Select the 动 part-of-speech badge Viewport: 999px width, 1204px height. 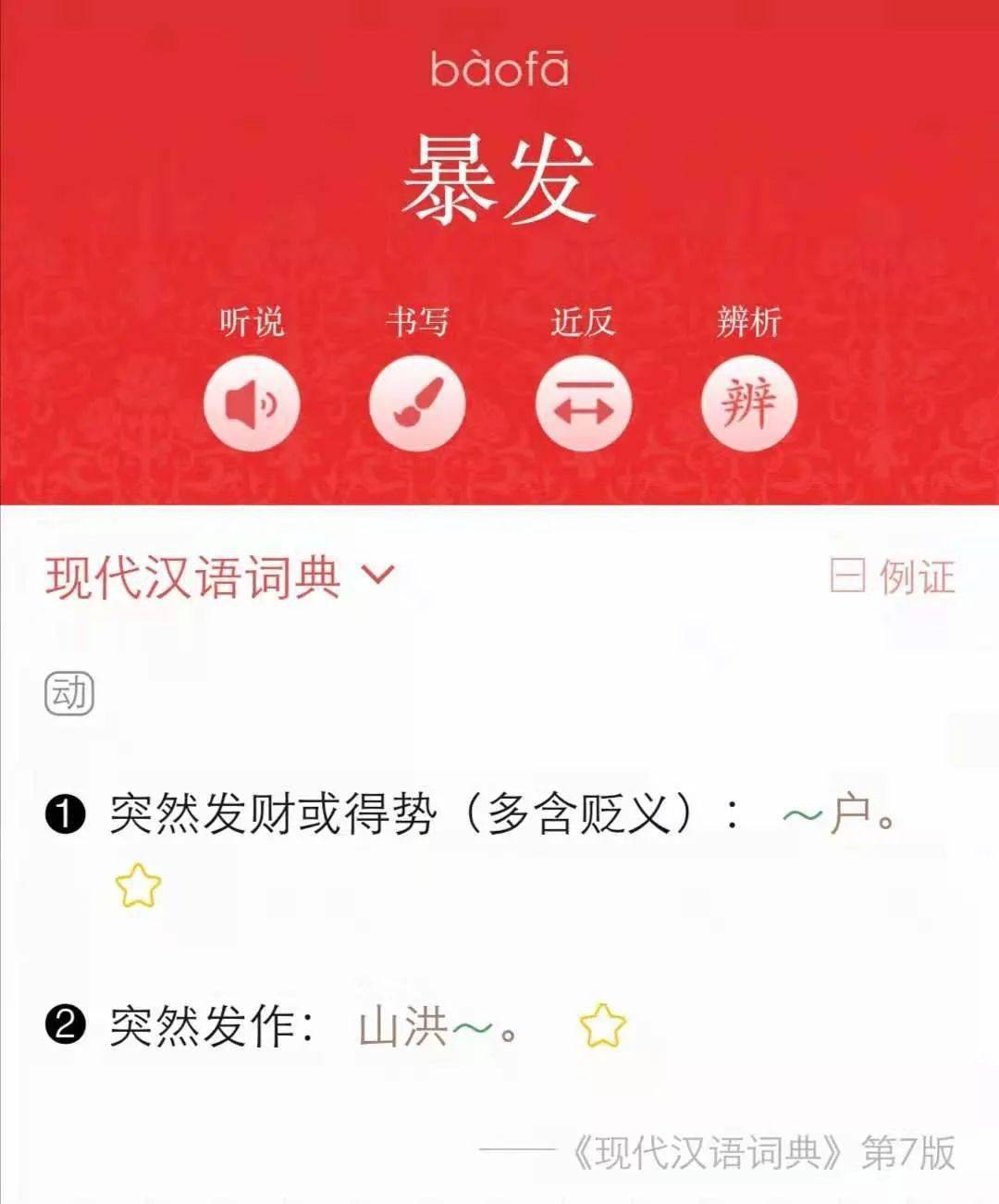coord(68,692)
